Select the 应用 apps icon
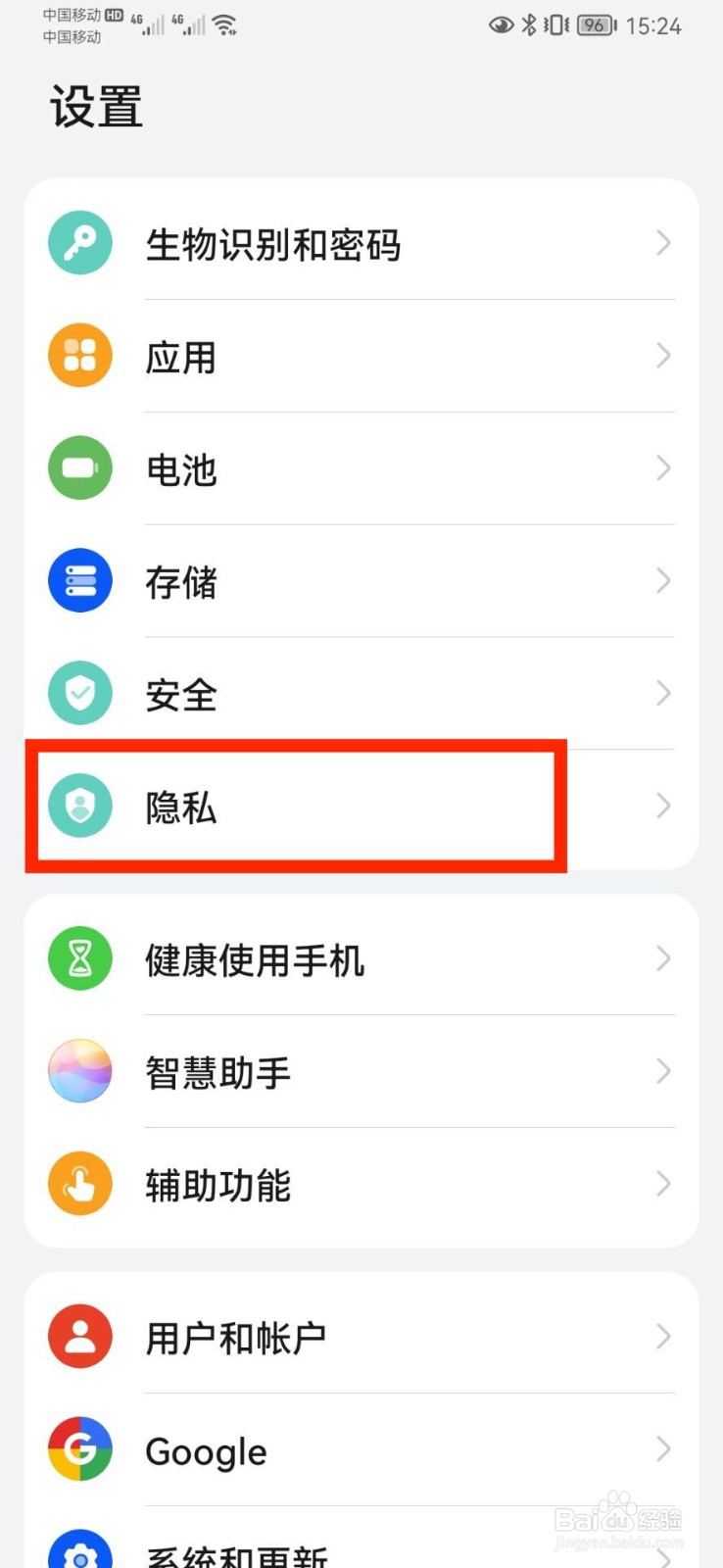 pos(80,355)
